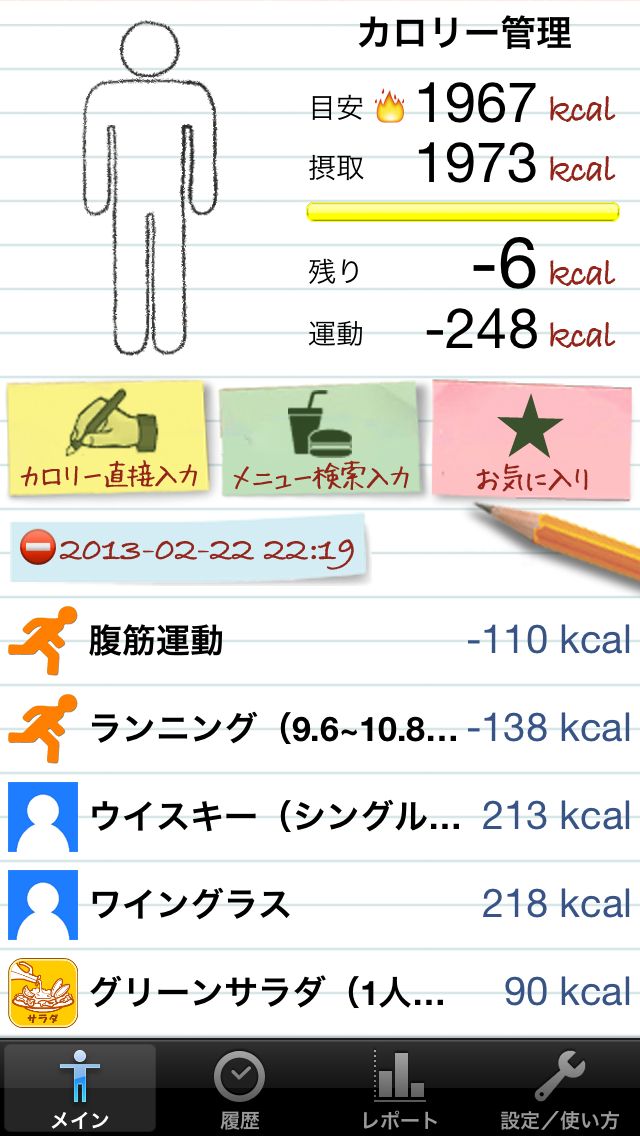Open the 腹筋運動 exercise entry

[x=320, y=640]
